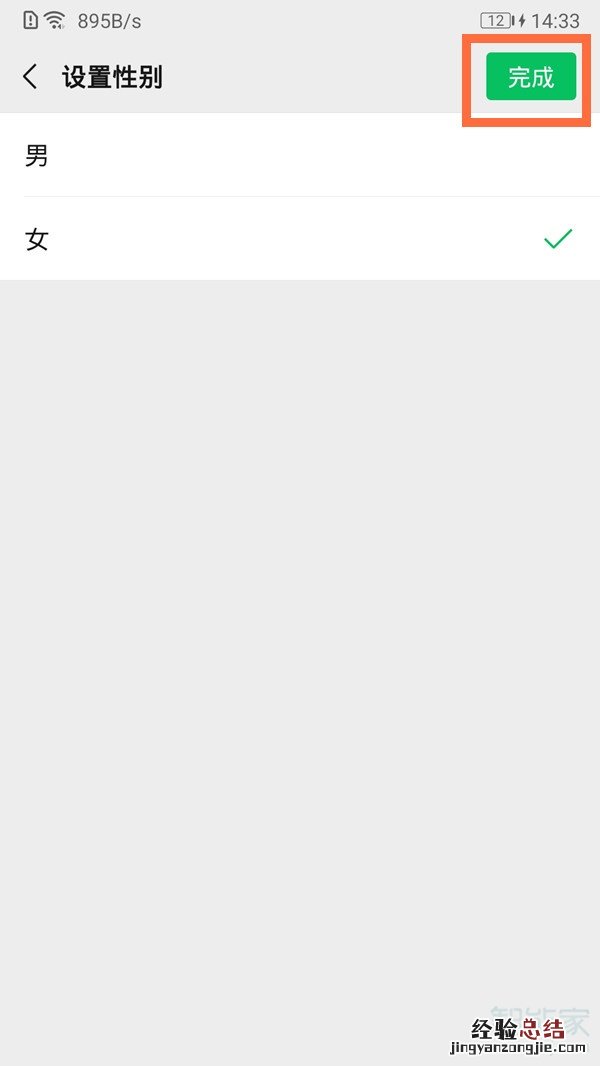The image size is (600, 1066).
Task: Select the 女 gender option
Action: pos(300,239)
